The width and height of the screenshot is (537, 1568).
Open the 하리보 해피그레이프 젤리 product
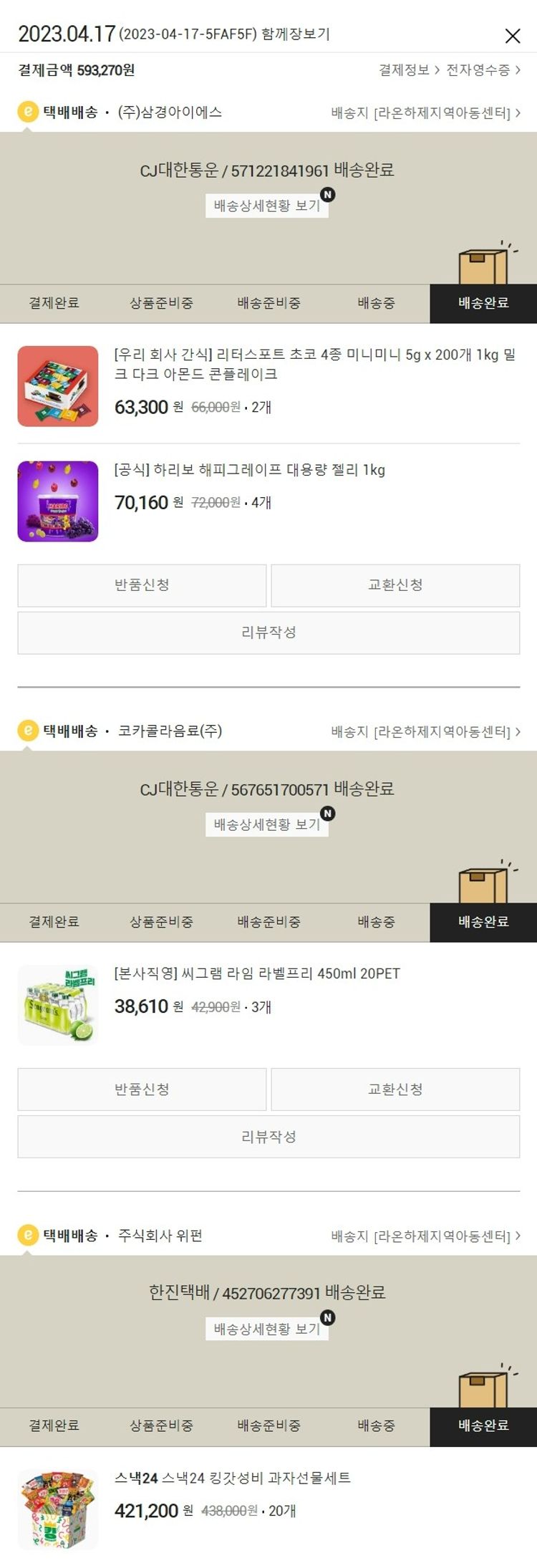(250, 471)
